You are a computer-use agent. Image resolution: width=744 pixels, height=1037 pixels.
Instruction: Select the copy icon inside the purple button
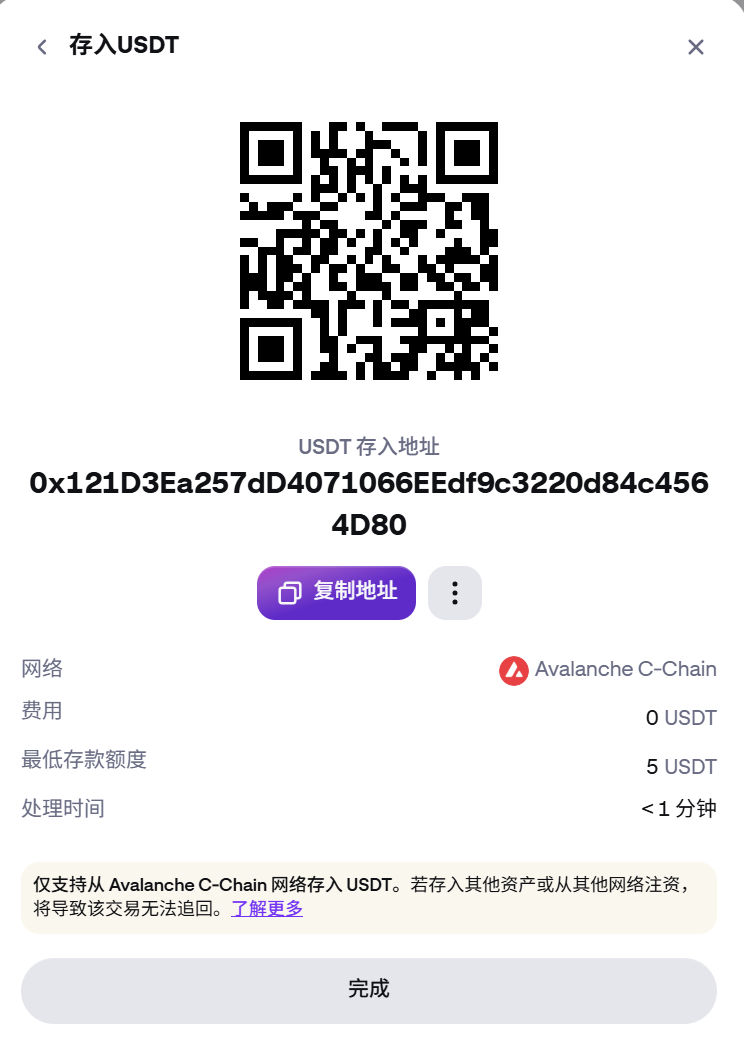point(289,593)
